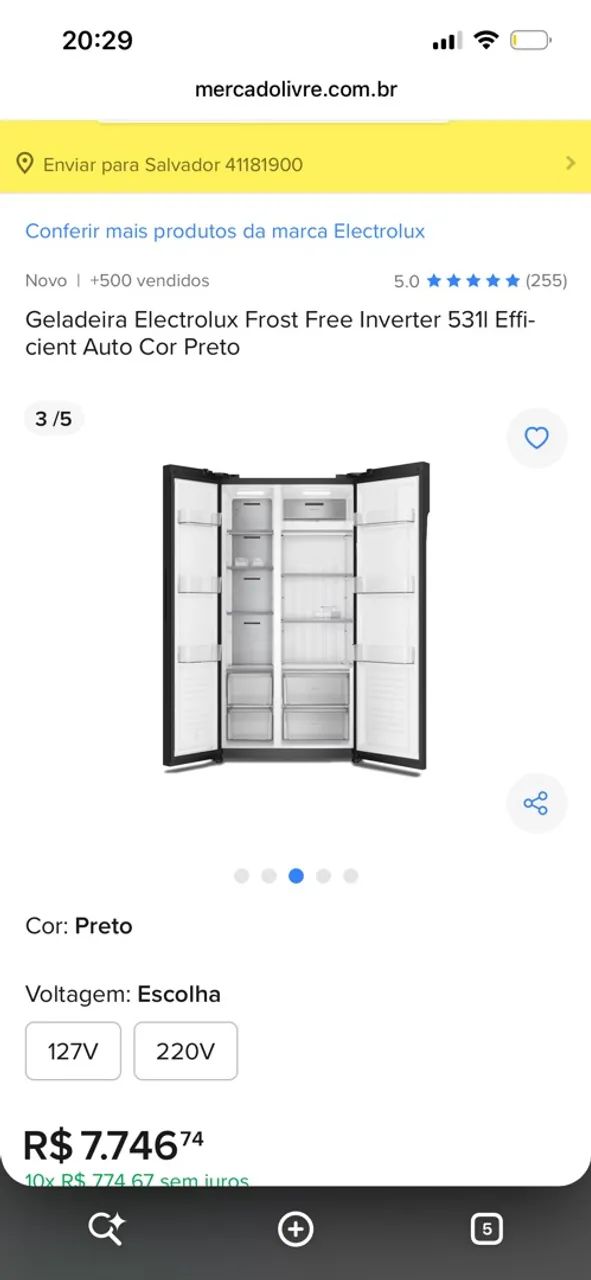Select the 127V voltage option

(73, 1051)
